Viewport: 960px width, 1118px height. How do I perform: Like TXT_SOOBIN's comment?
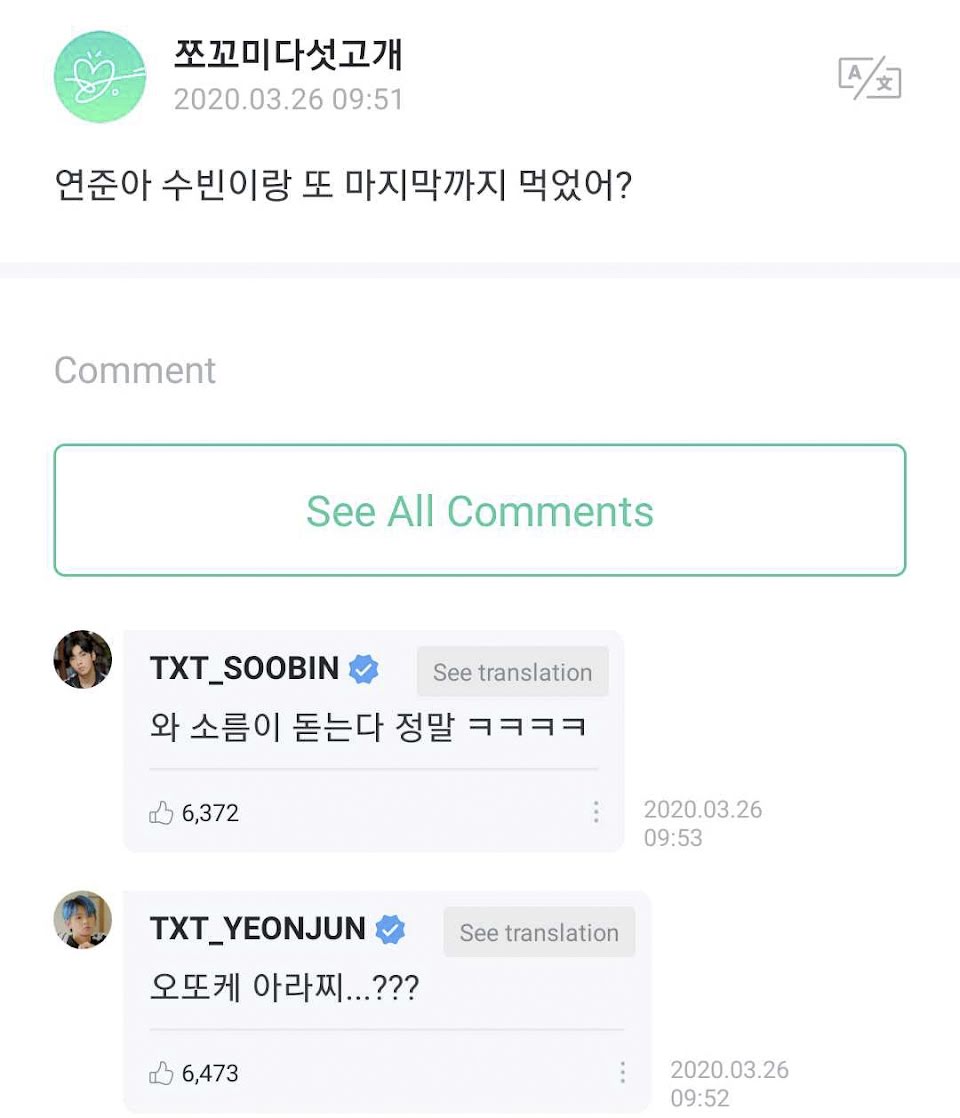click(x=162, y=813)
